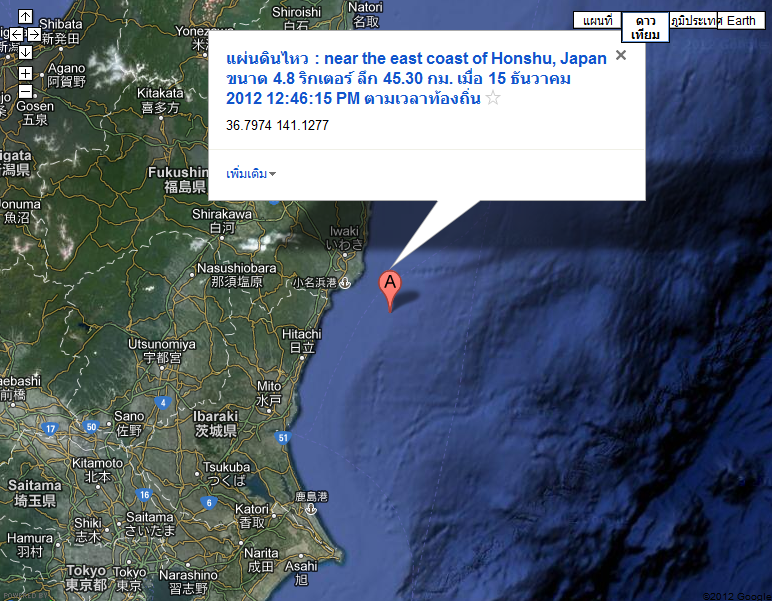Star this earthquake location
This screenshot has width=772, height=601.
pyautogui.click(x=492, y=98)
